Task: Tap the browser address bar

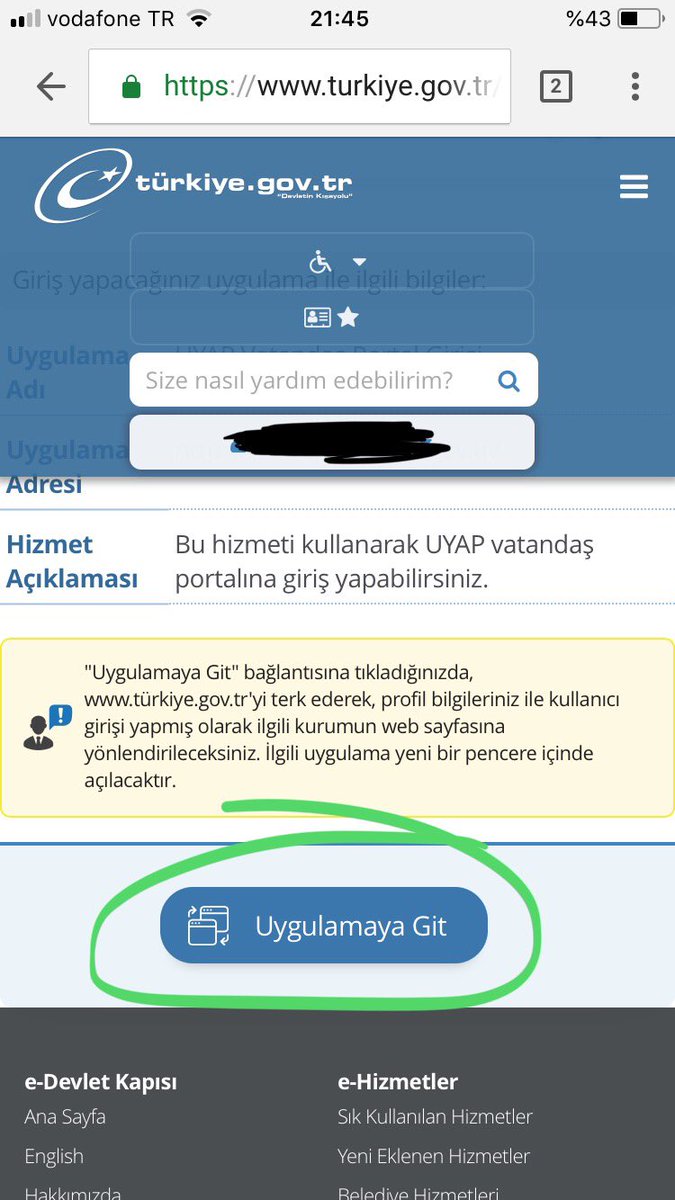Action: pos(300,87)
